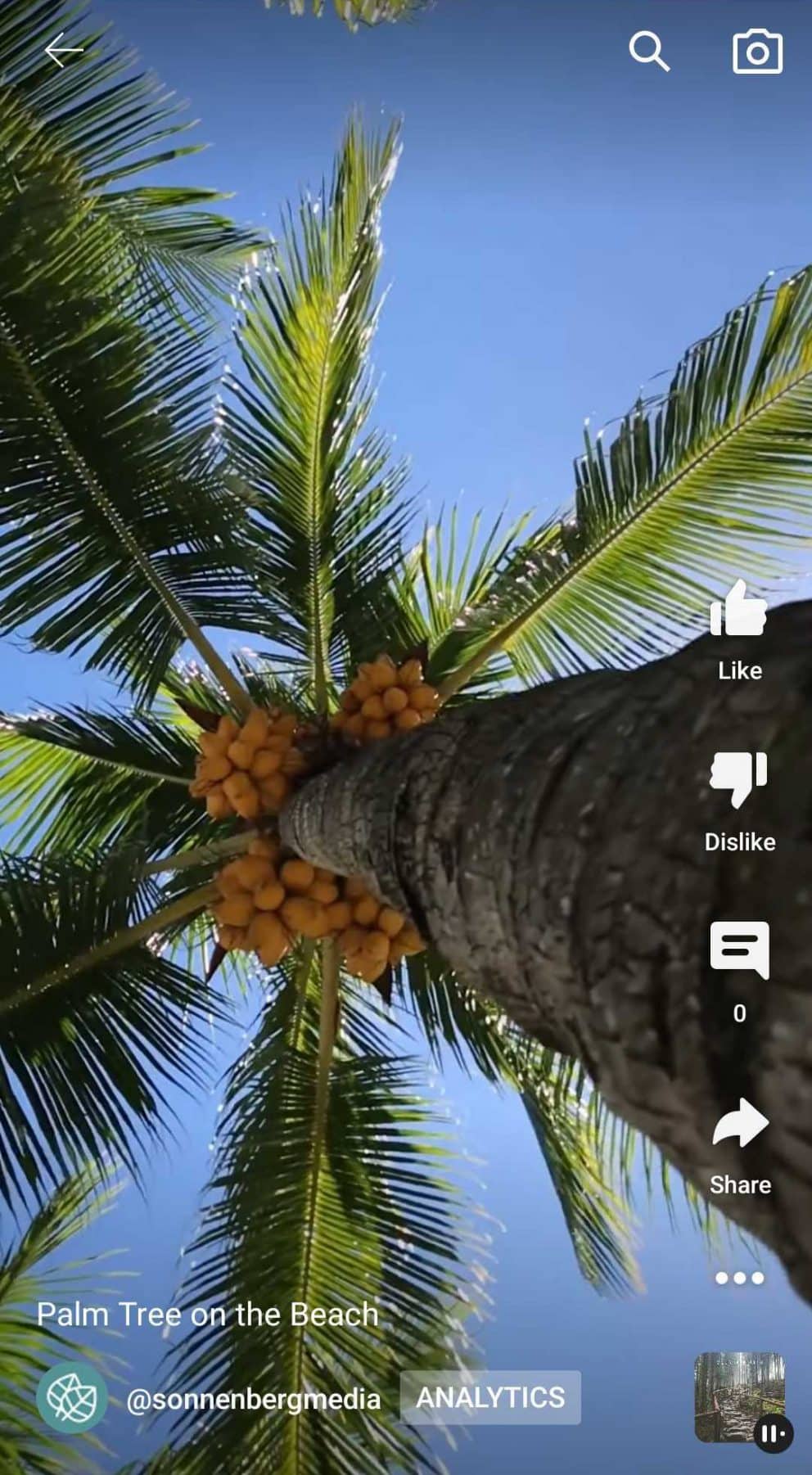812x1475 pixels.
Task: Open the three-dot more options menu
Action: point(739,1278)
